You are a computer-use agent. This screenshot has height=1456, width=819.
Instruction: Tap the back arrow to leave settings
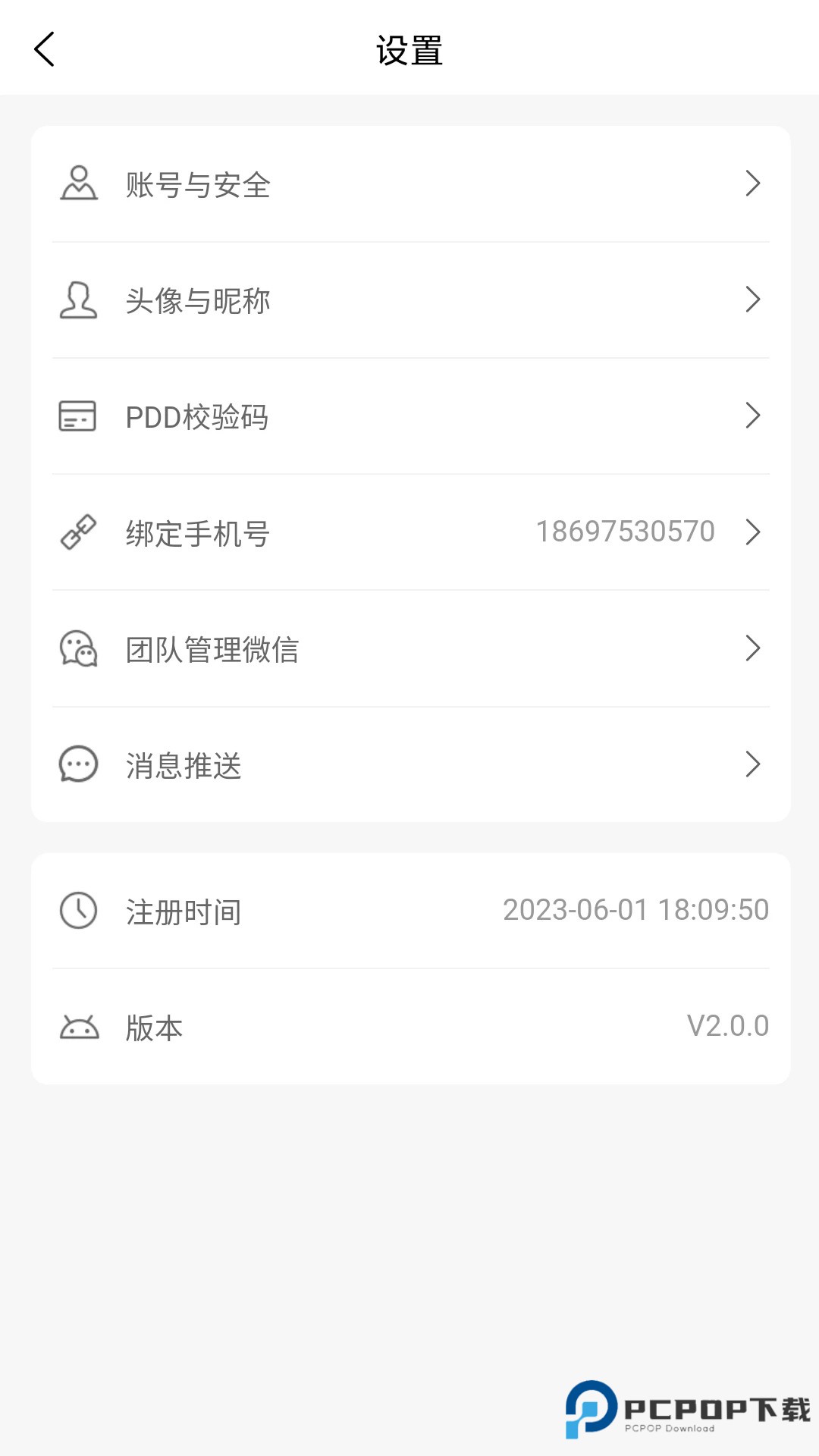click(x=43, y=48)
